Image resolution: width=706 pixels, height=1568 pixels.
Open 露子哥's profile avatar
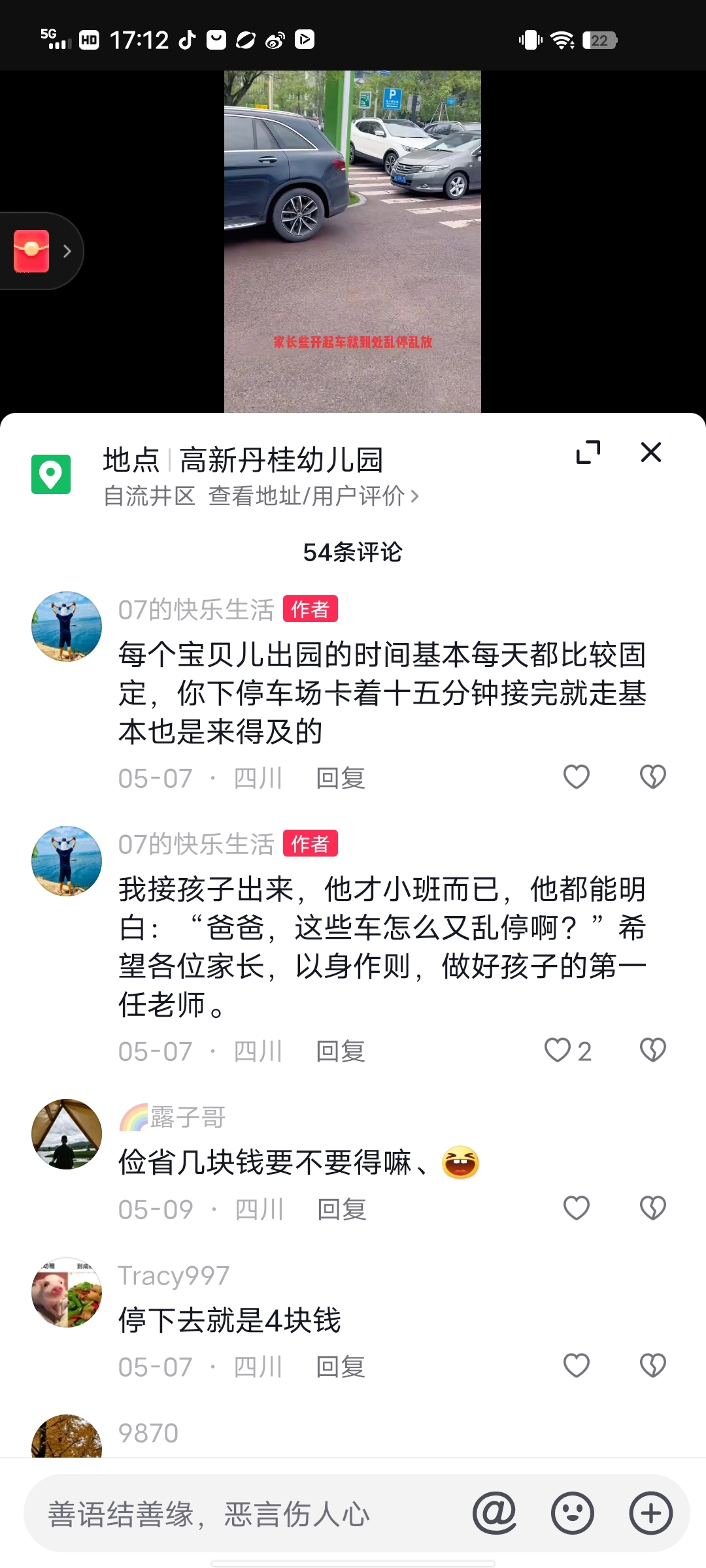[x=67, y=1134]
